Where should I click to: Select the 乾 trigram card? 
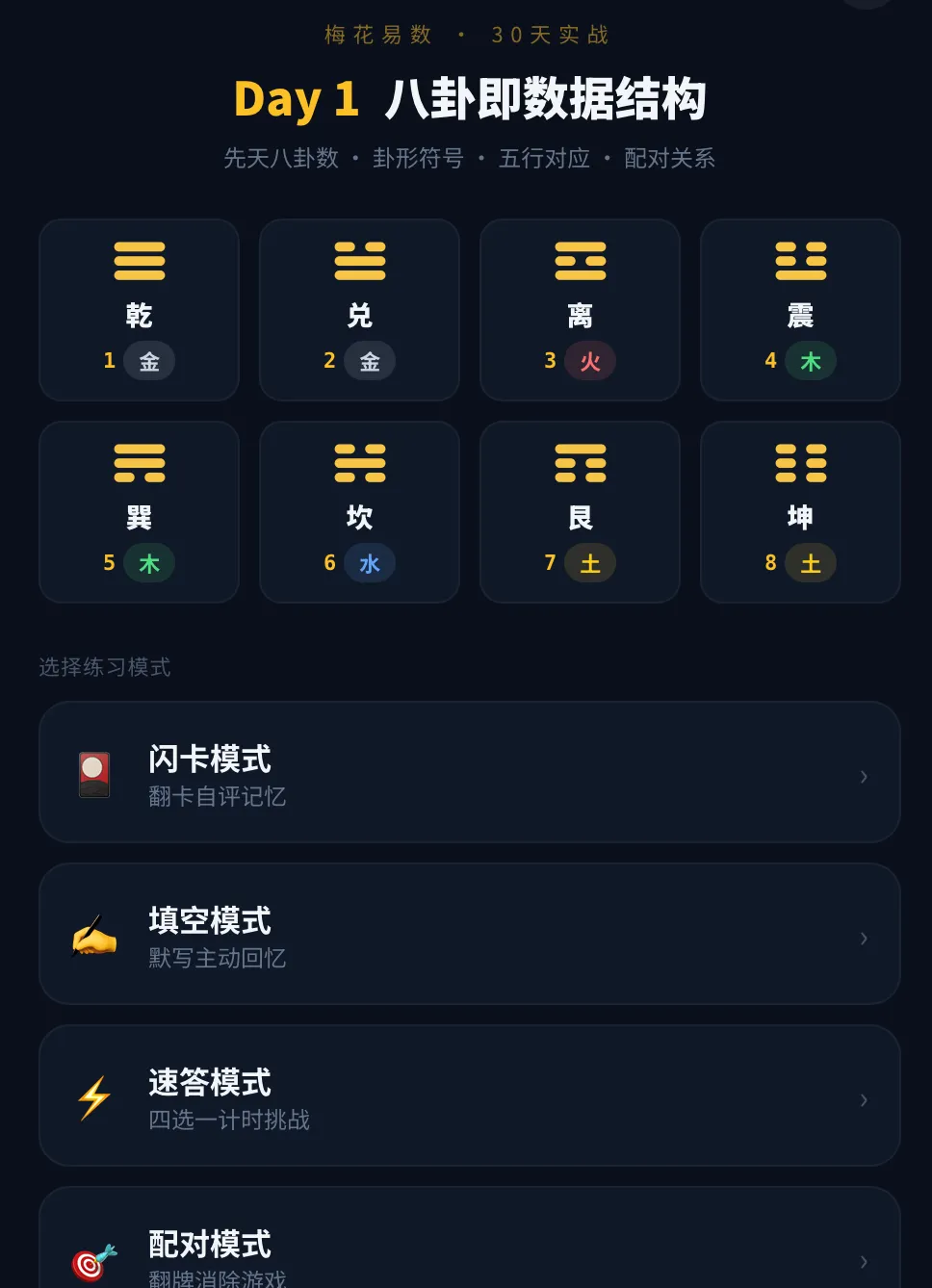click(x=140, y=310)
